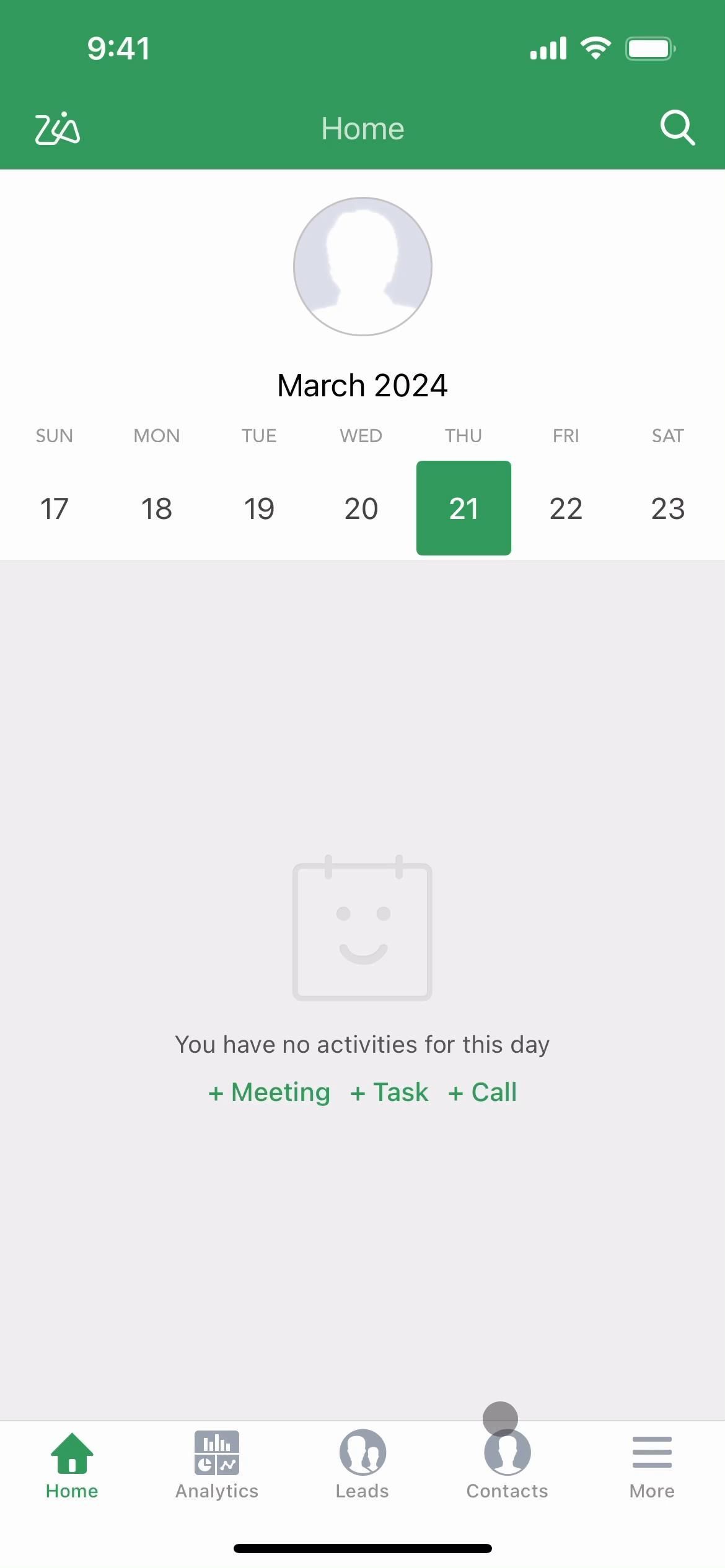Select Tuesday the 19th
725x1568 pixels.
coord(259,508)
